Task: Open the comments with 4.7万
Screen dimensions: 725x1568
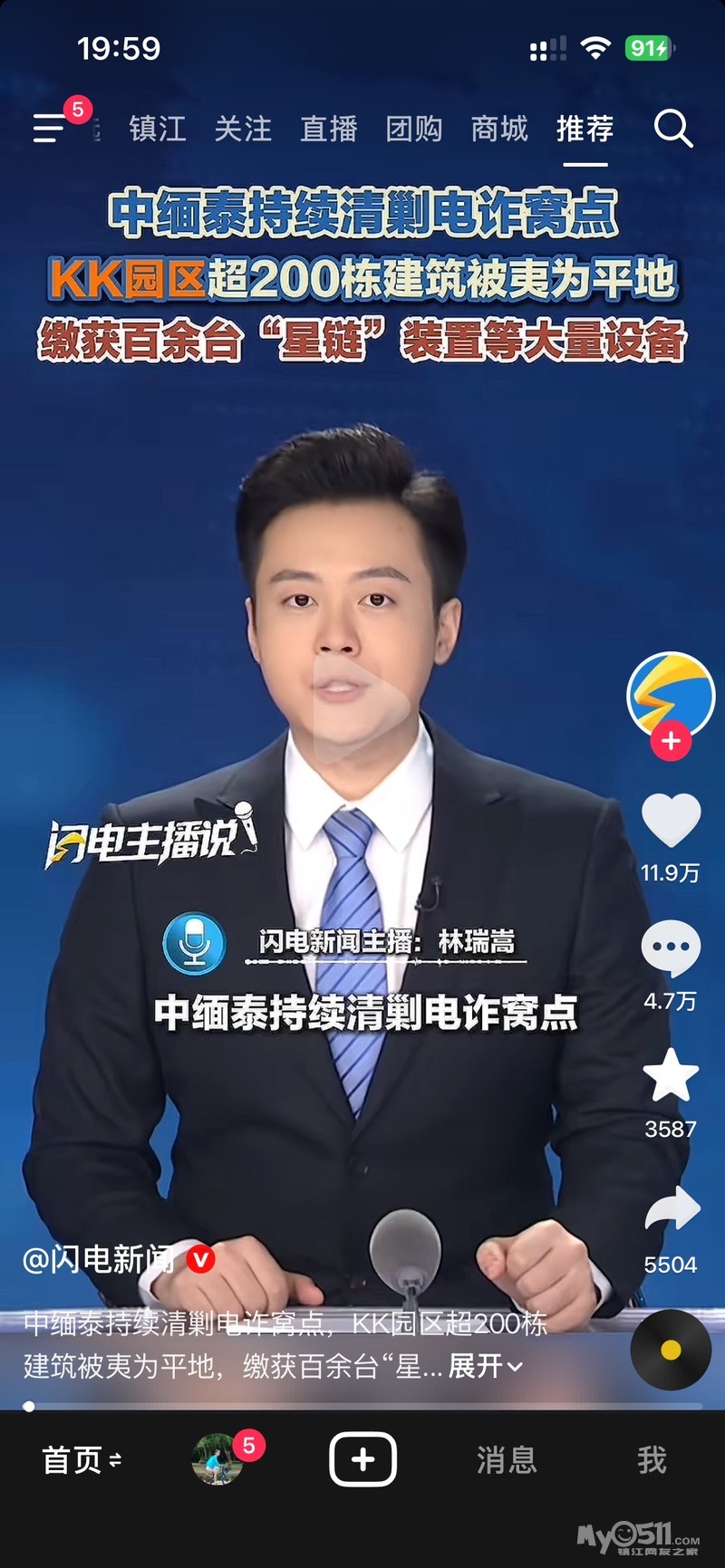Action: [x=671, y=948]
